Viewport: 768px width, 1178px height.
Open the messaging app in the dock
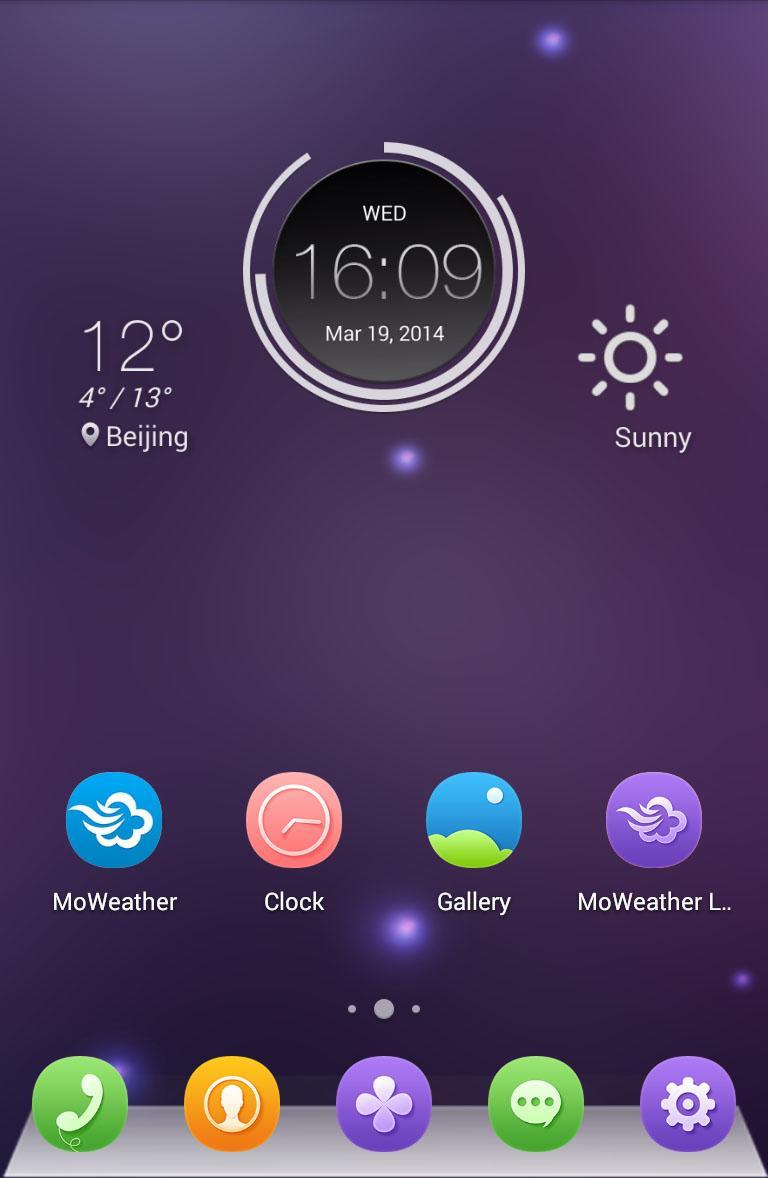click(x=536, y=1104)
